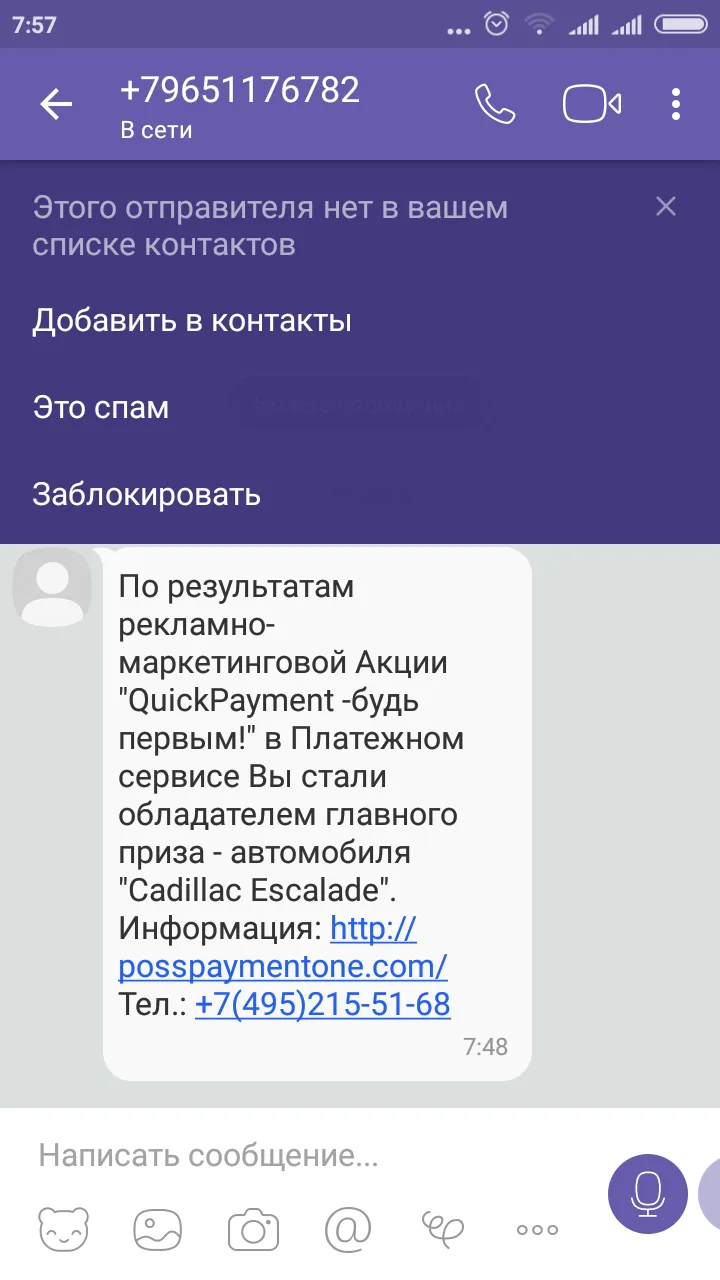Open more options three-dots in input bar
The image size is (720, 1280).
537,1230
